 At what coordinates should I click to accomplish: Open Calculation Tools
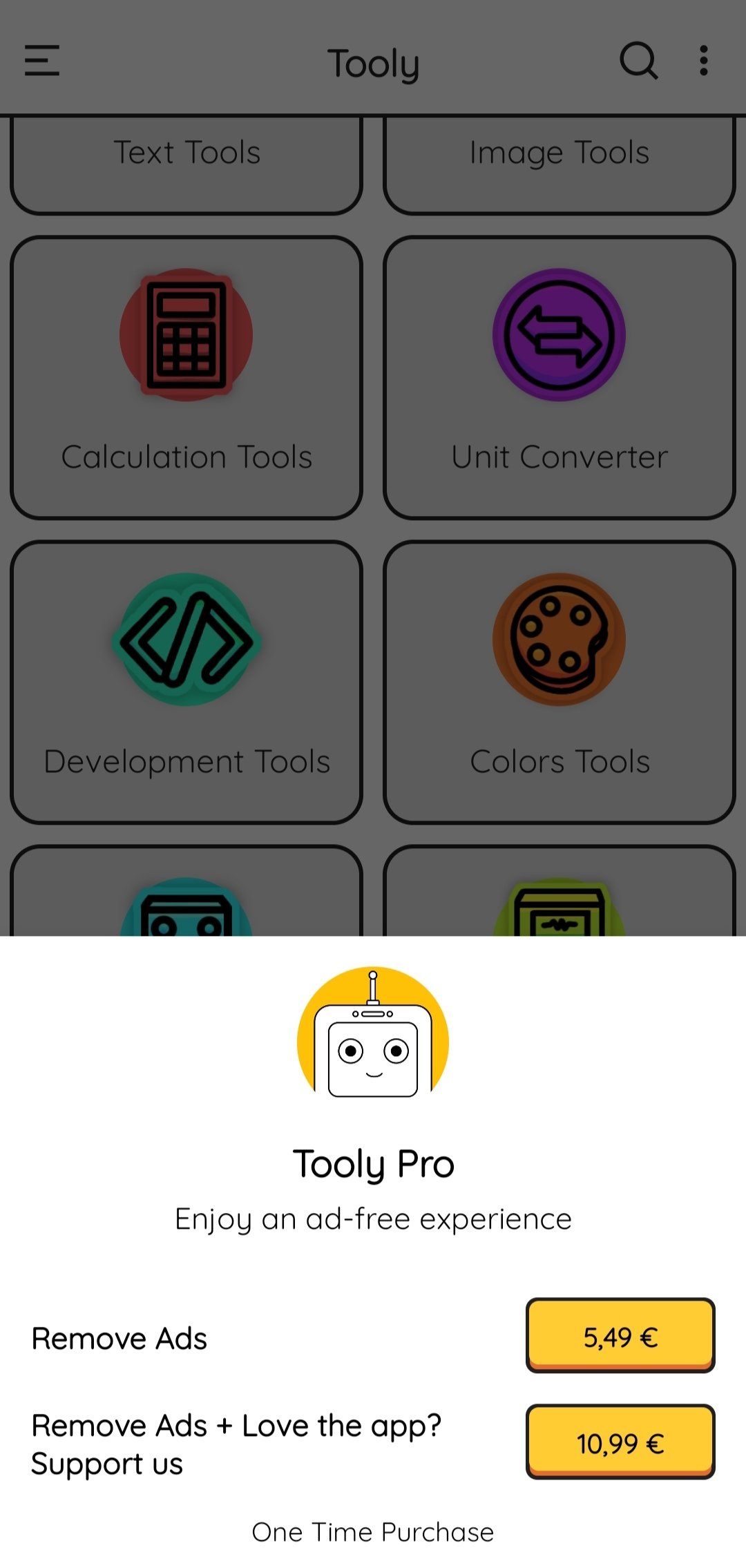tap(186, 378)
